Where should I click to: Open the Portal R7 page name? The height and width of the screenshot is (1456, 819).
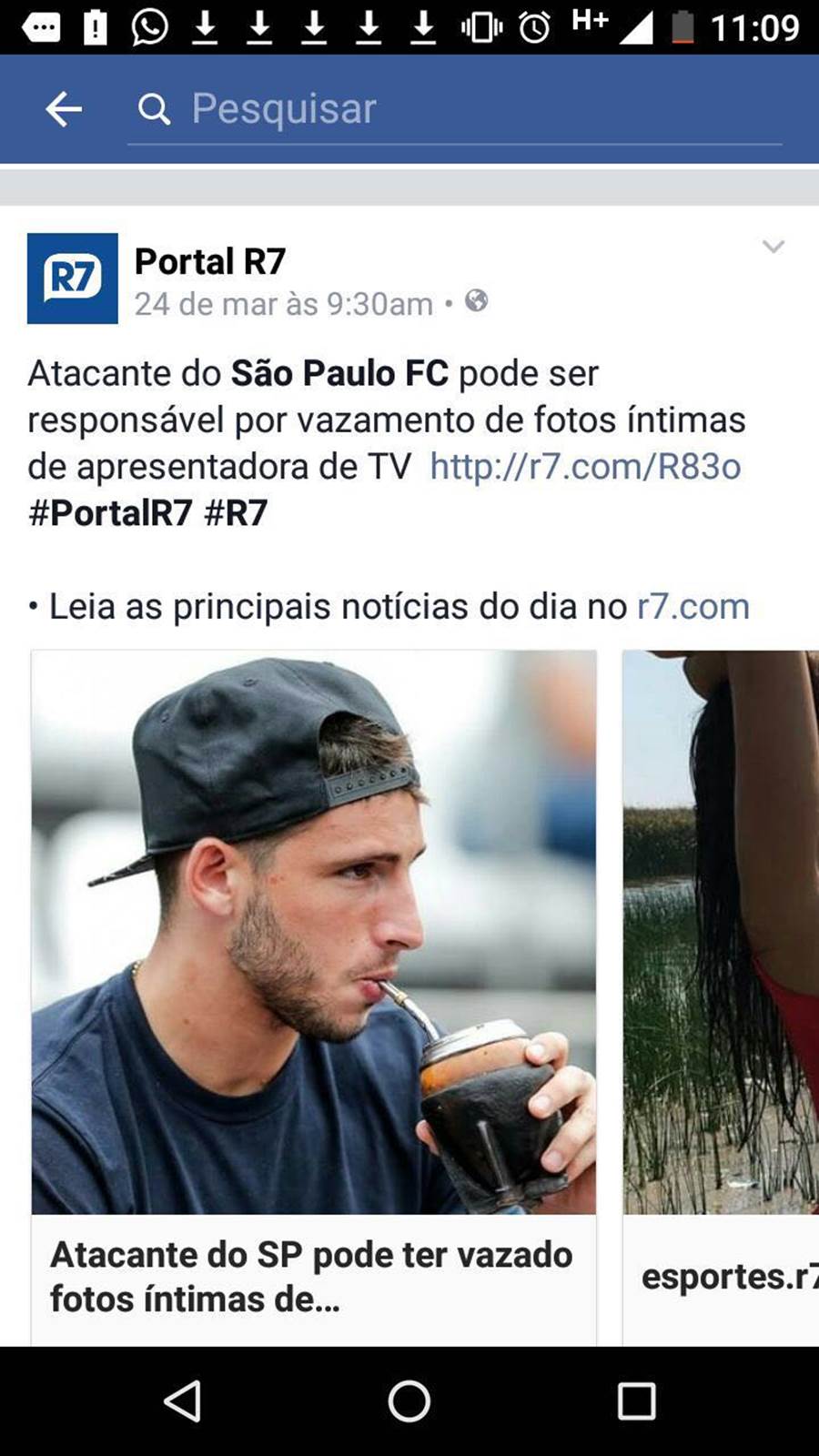tap(210, 261)
